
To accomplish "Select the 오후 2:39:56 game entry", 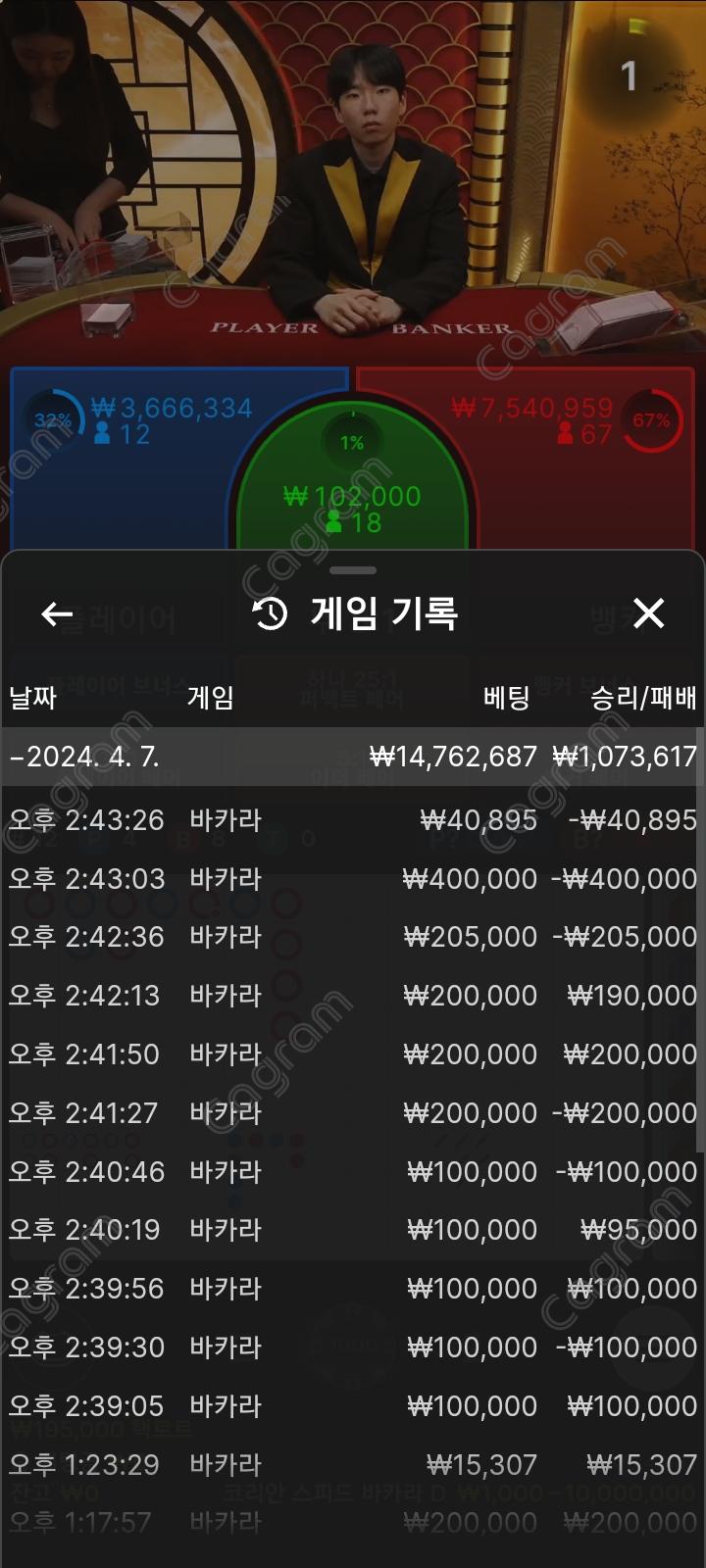I will point(351,1289).
